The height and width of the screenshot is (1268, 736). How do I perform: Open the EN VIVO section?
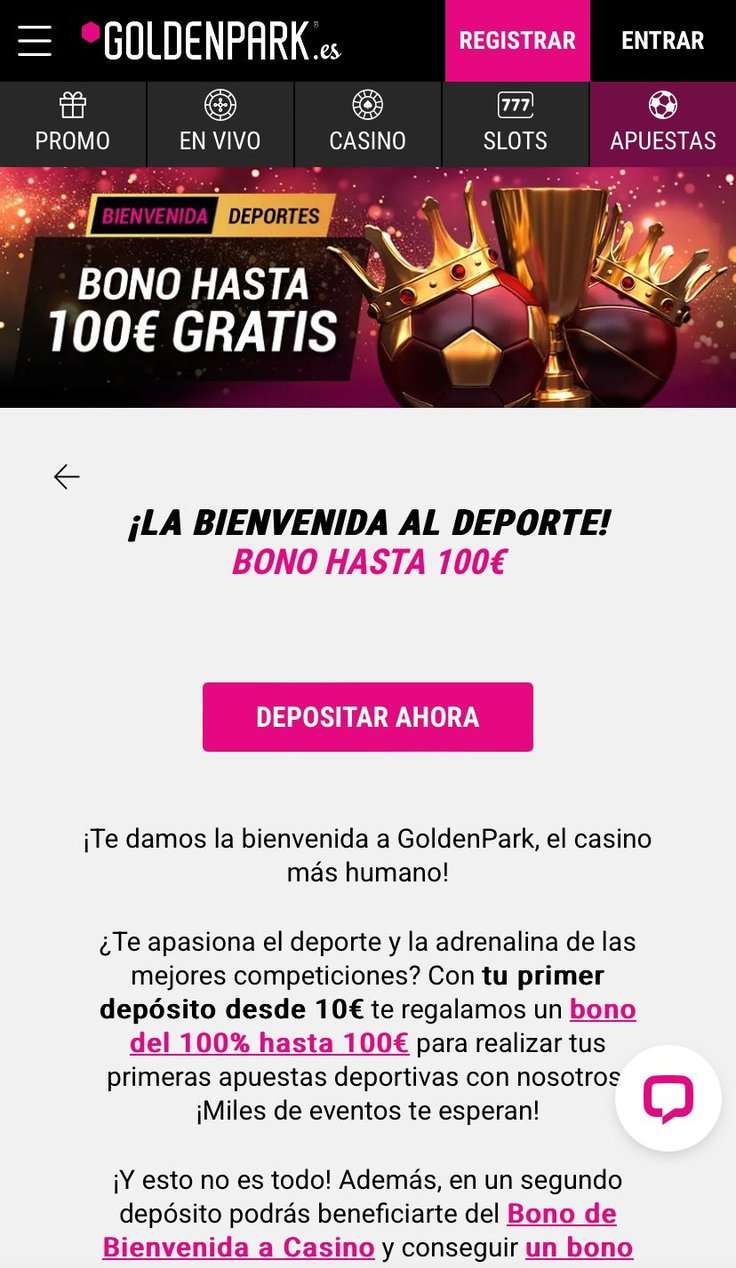pyautogui.click(x=220, y=124)
